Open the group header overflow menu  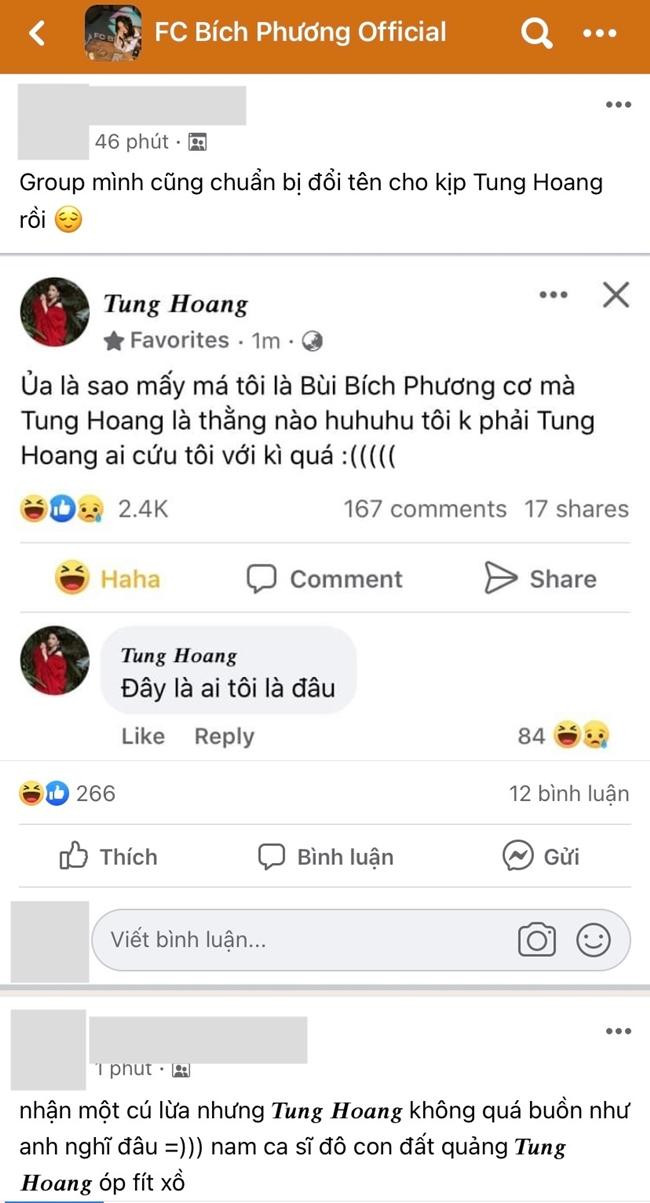click(600, 34)
